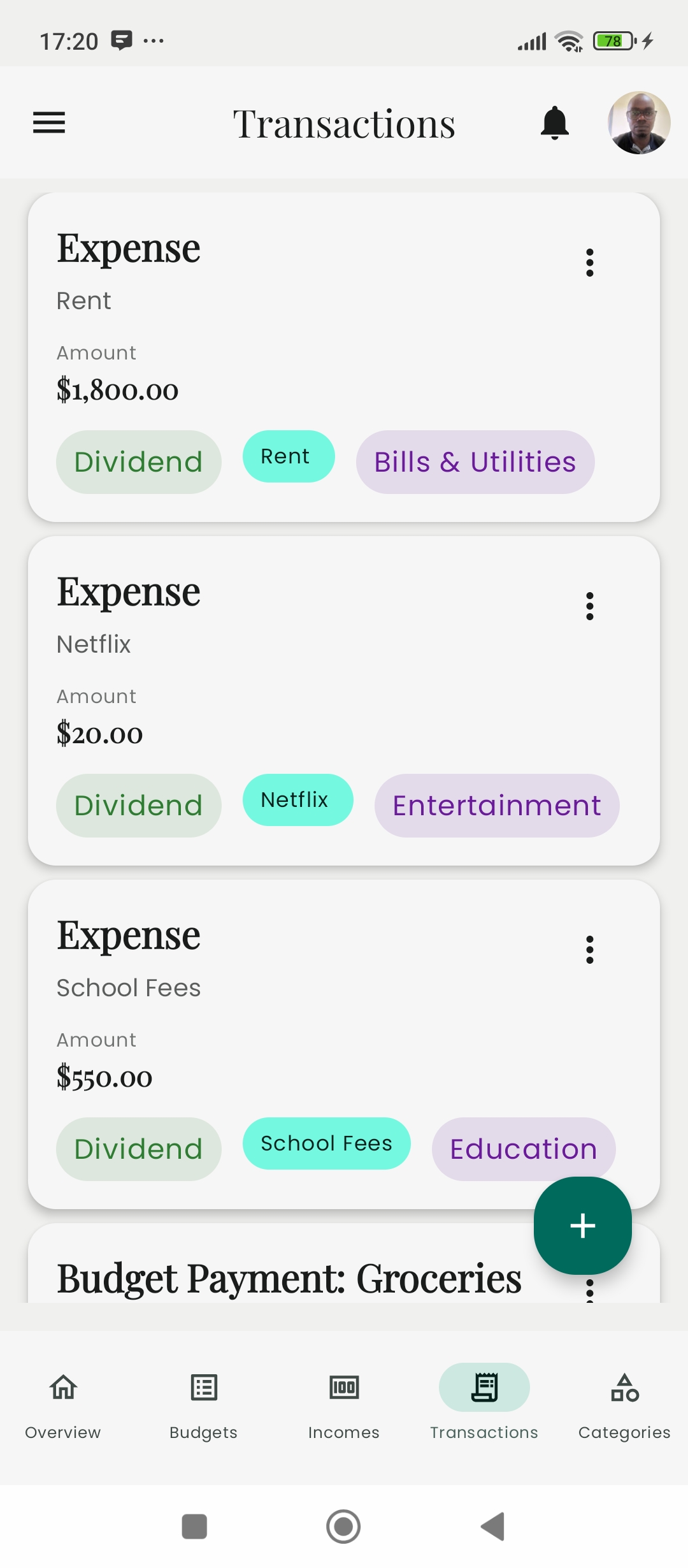This screenshot has width=688, height=1568.
Task: Select the Bills & Utilities category chip
Action: click(474, 461)
